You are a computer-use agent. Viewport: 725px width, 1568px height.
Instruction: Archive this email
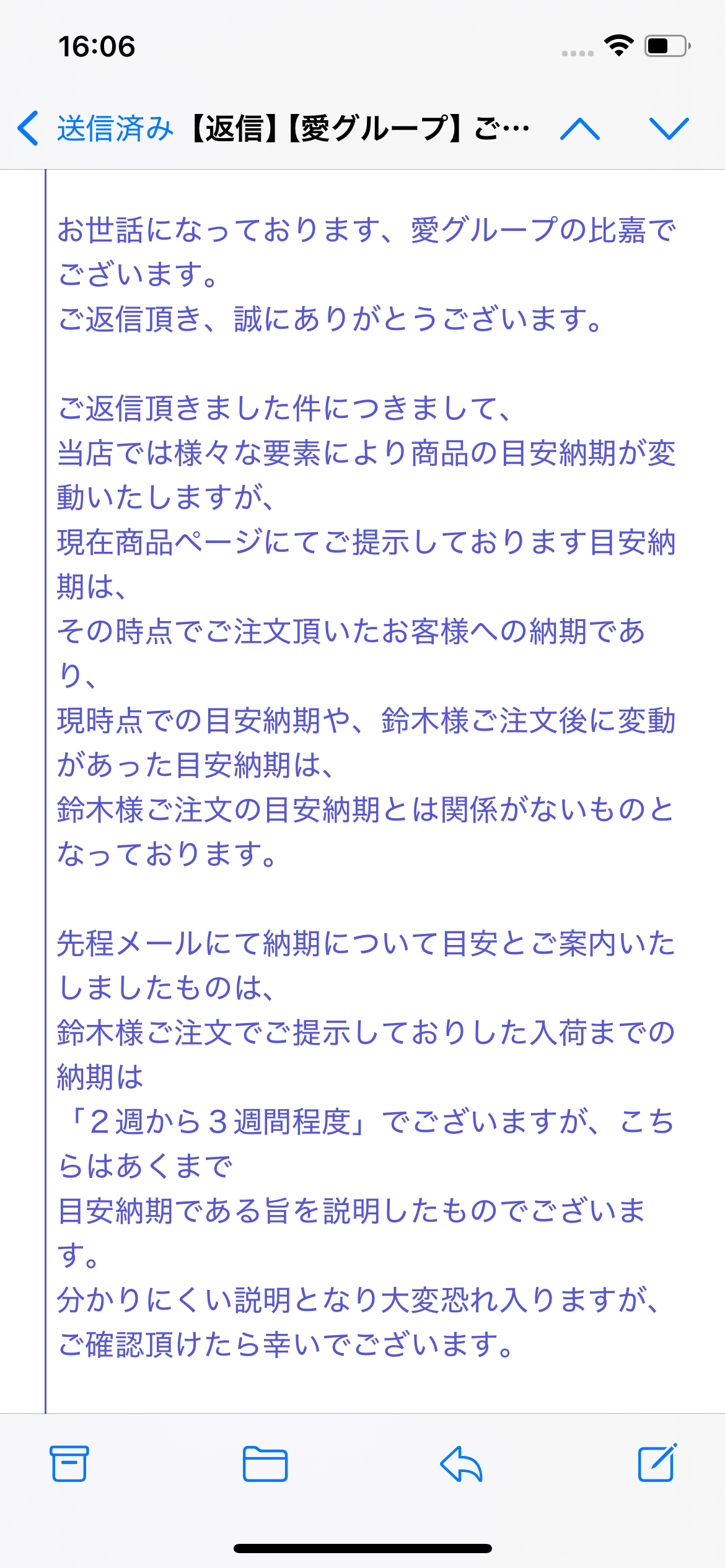click(69, 1464)
